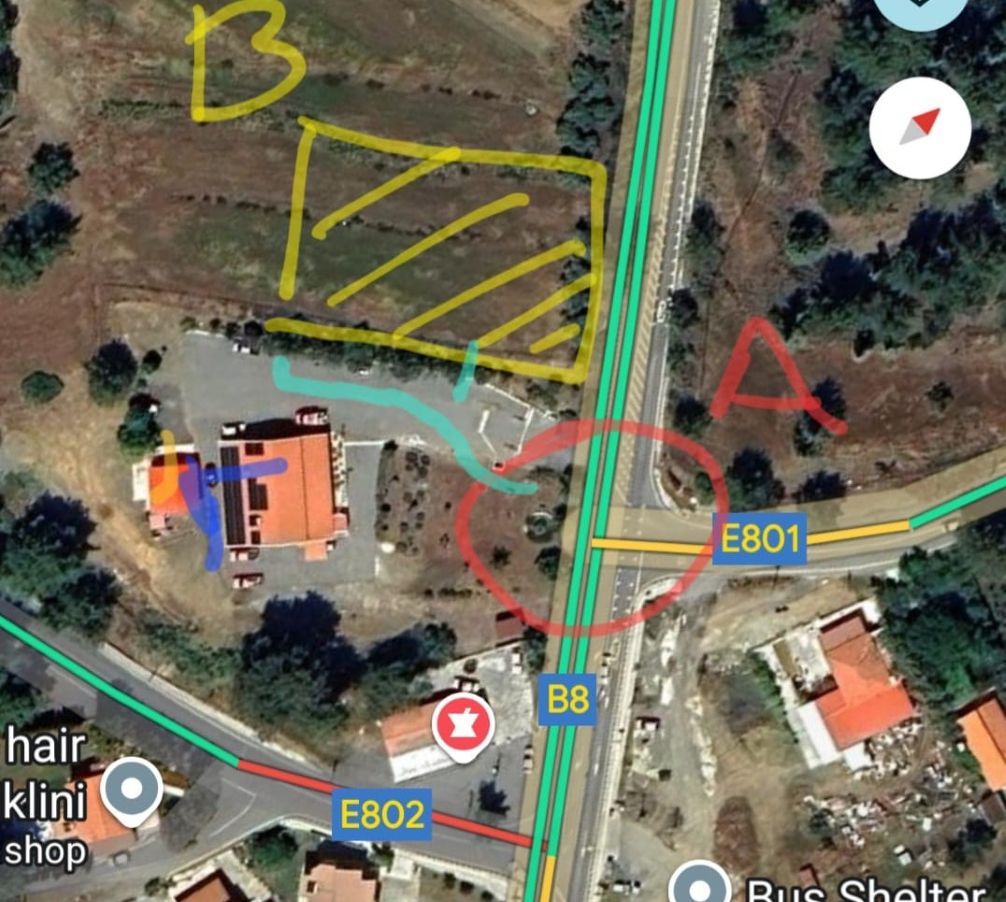
Task: Open the Bus Shelter place pin
Action: tap(700, 886)
